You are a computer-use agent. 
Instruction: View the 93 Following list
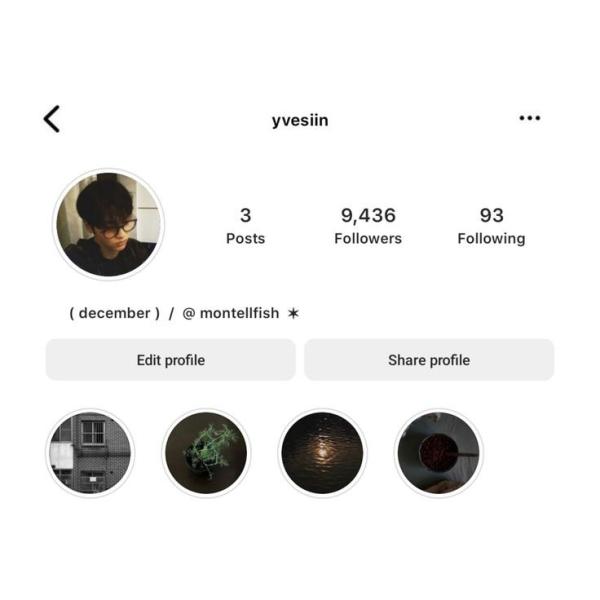coord(491,226)
